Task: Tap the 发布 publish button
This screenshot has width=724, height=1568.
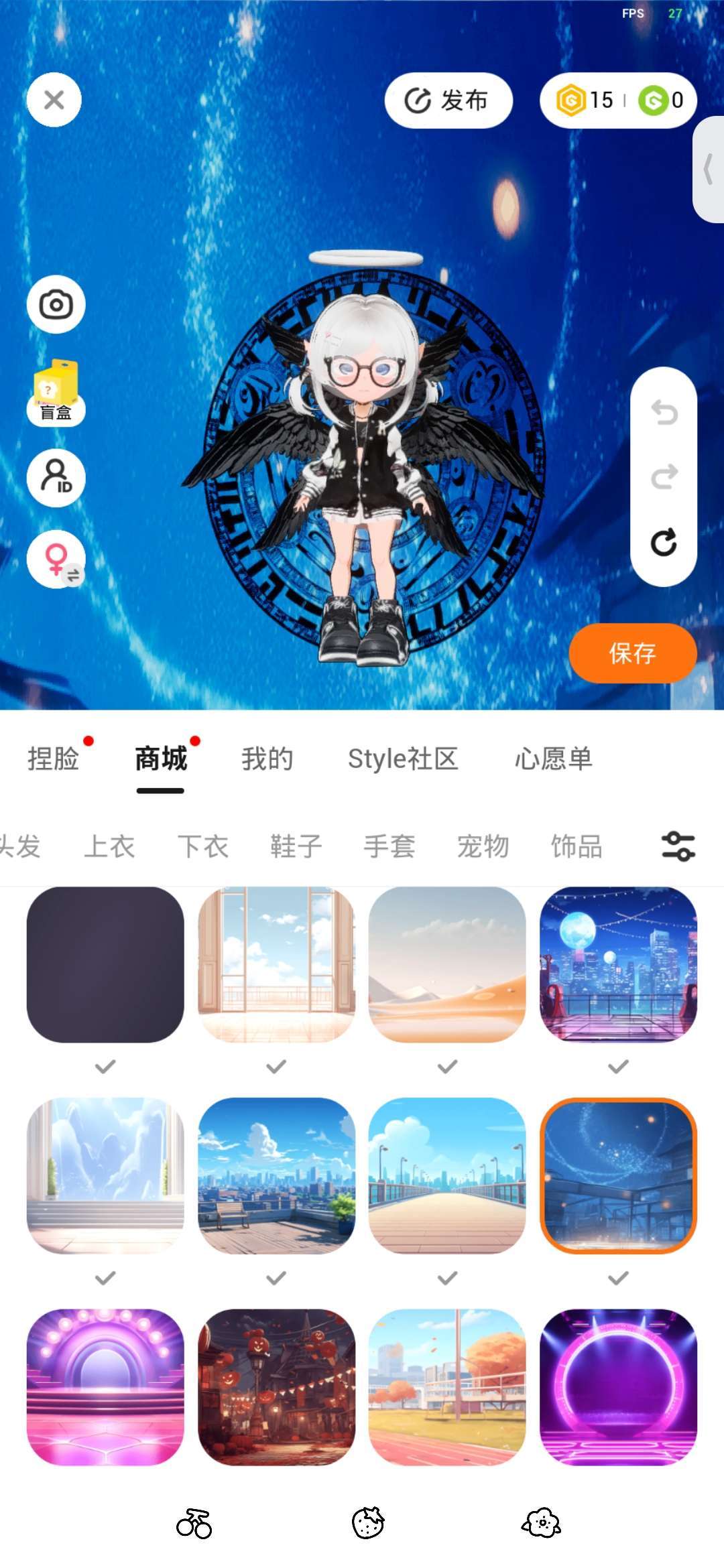Action: (x=448, y=101)
